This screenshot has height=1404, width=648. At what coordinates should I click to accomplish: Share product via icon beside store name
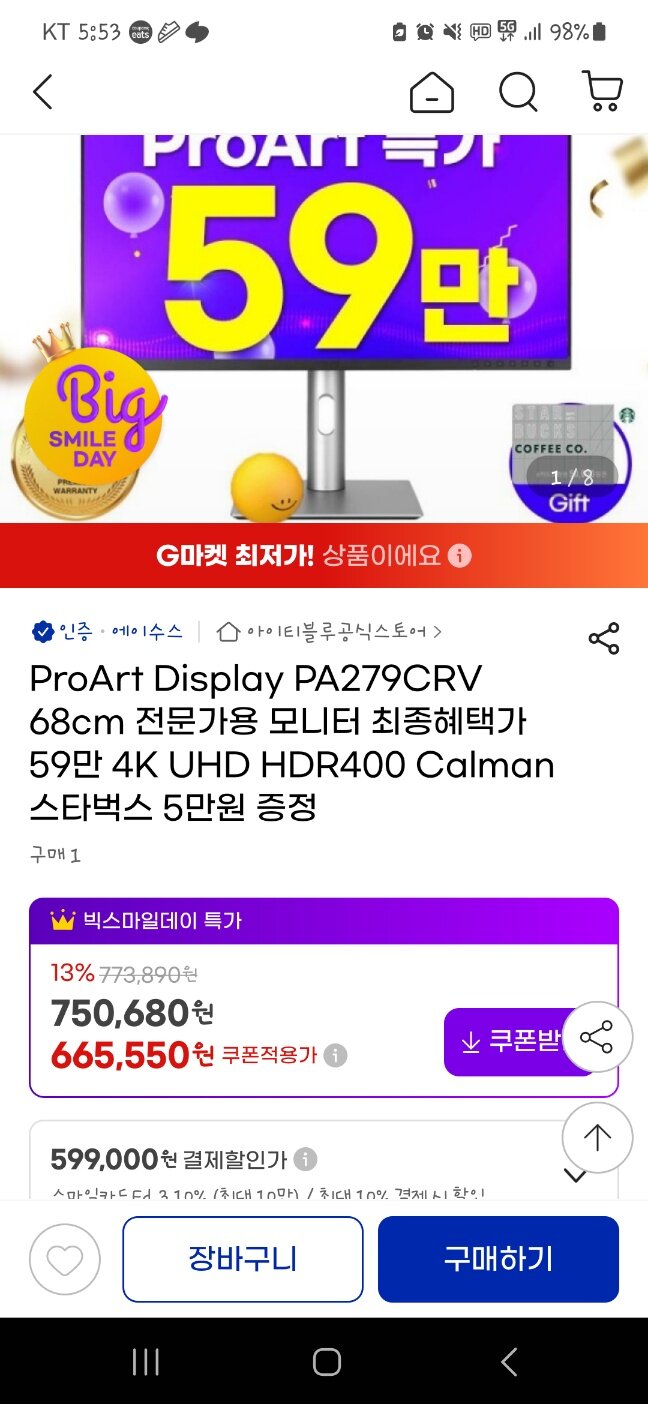click(603, 638)
